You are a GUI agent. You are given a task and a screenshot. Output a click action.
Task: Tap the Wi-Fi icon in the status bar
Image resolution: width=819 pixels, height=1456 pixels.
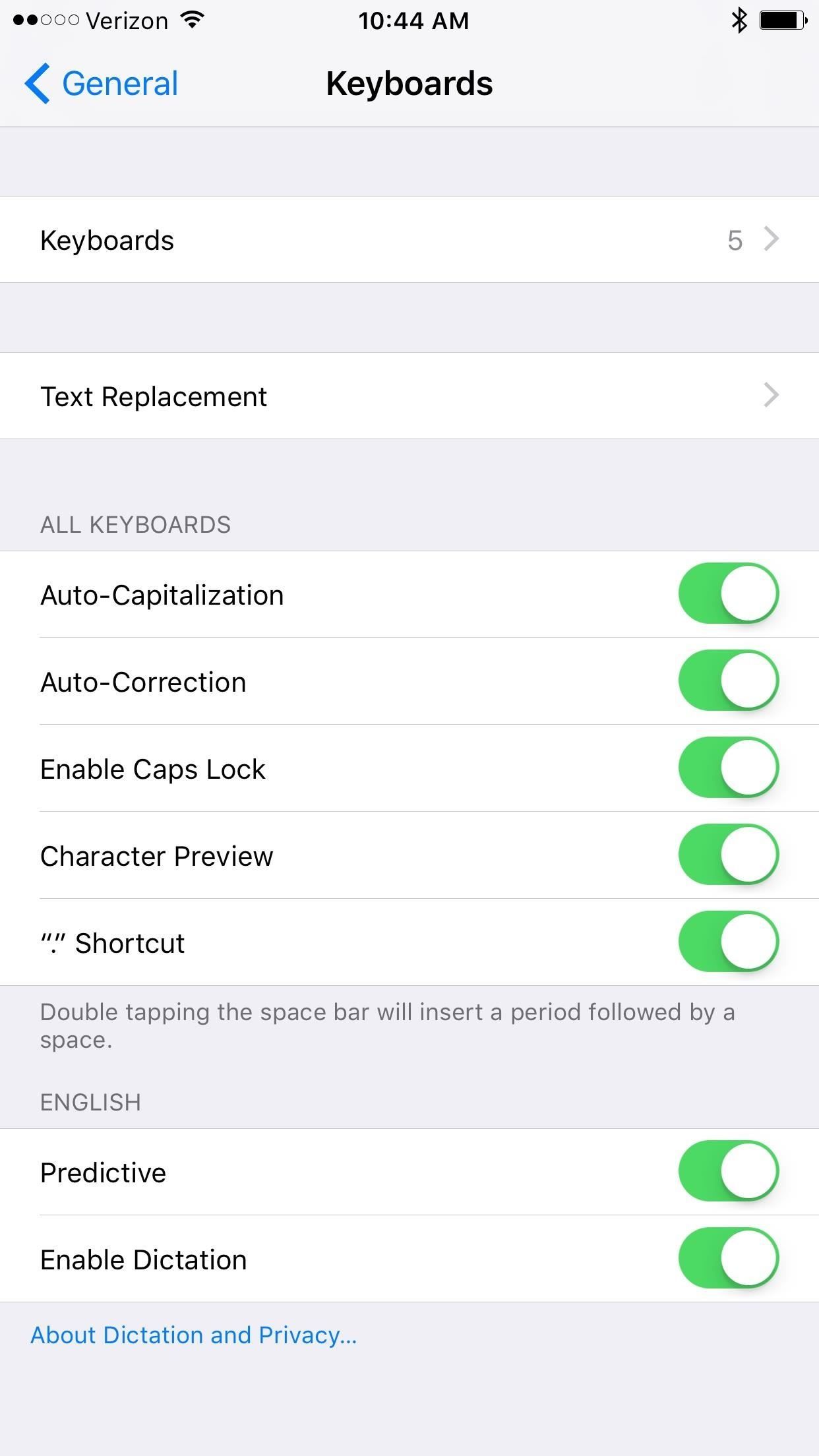[x=190, y=20]
